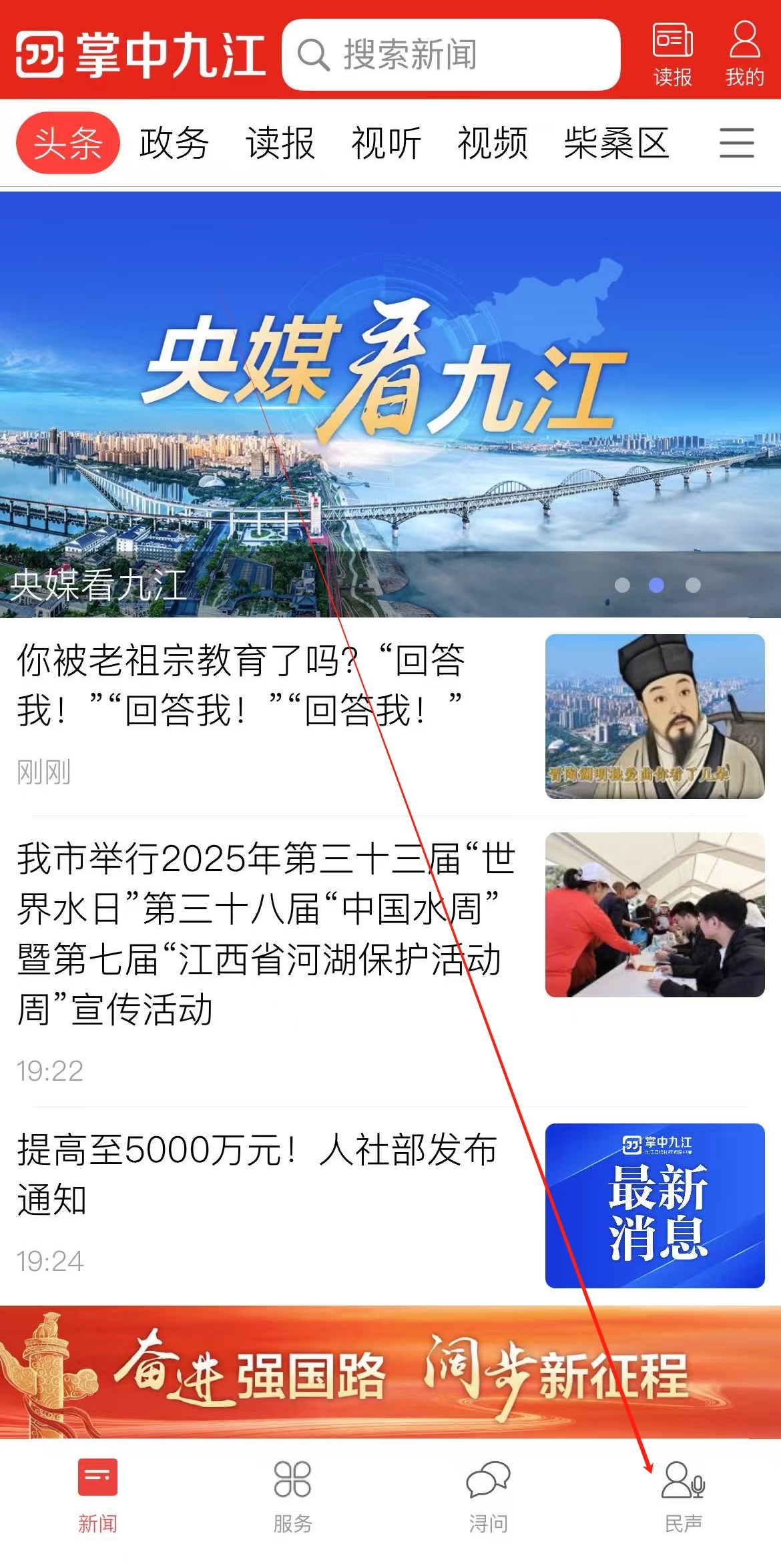
Task: Switch to the 柴桑区 tab
Action: [616, 143]
